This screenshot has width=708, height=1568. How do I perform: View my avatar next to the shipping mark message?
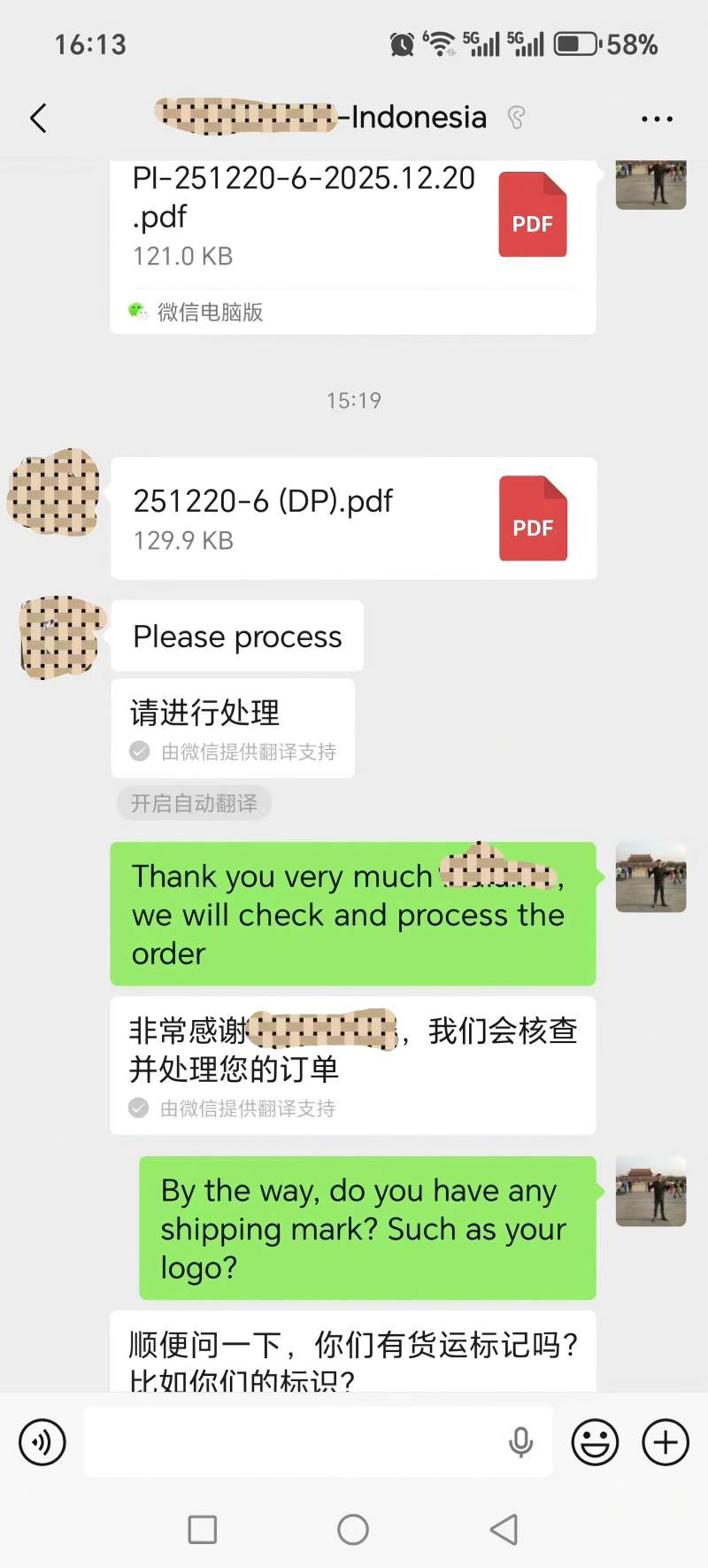click(x=650, y=1191)
